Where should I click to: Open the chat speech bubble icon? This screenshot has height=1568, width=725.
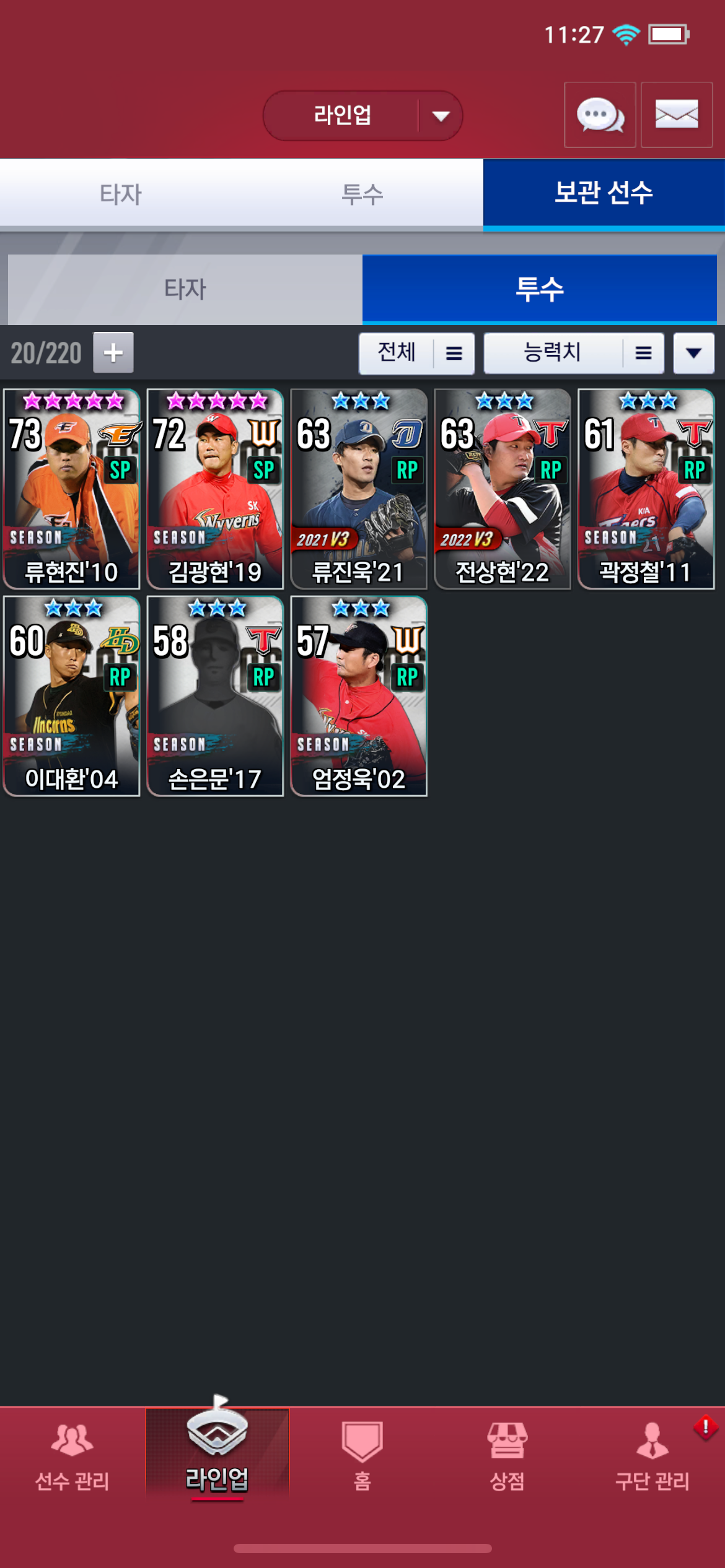point(600,115)
